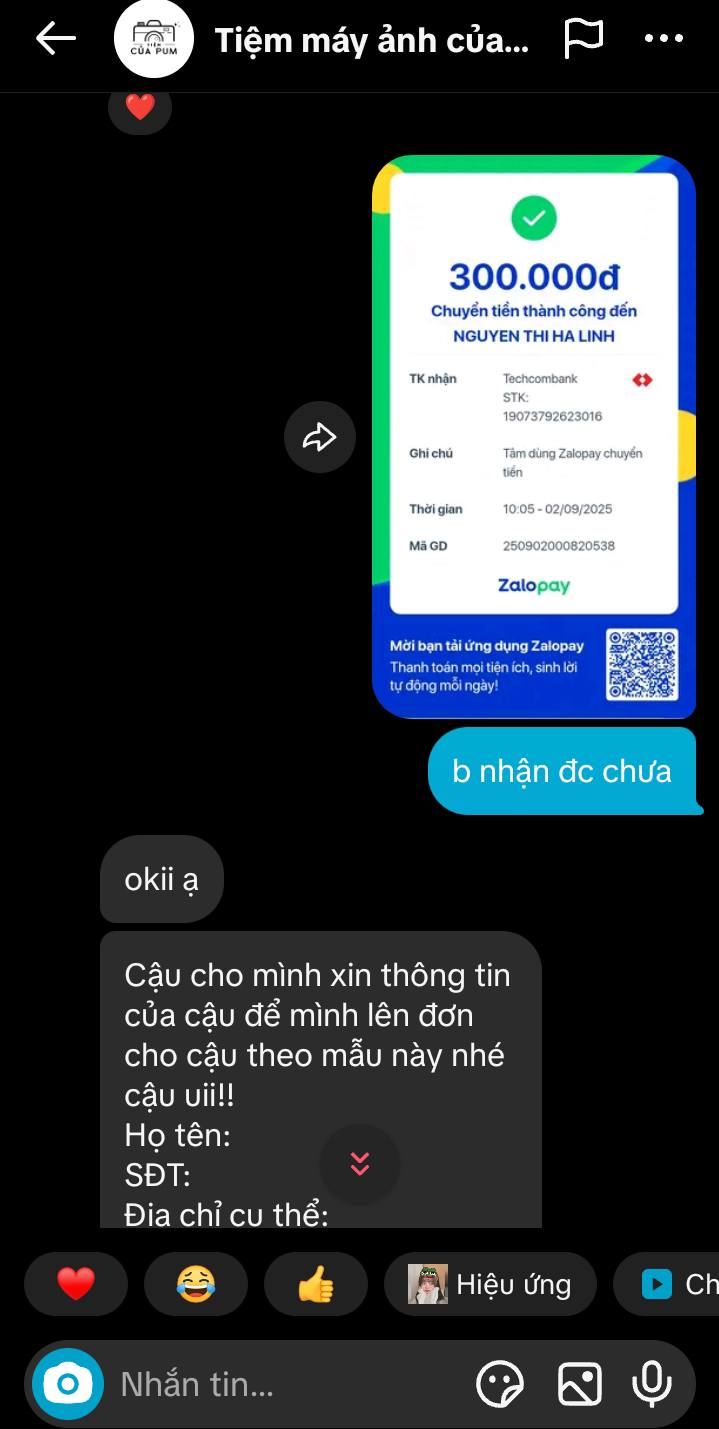This screenshot has height=1429, width=719.
Task: Send the thumbs-up quick reaction
Action: [316, 1283]
